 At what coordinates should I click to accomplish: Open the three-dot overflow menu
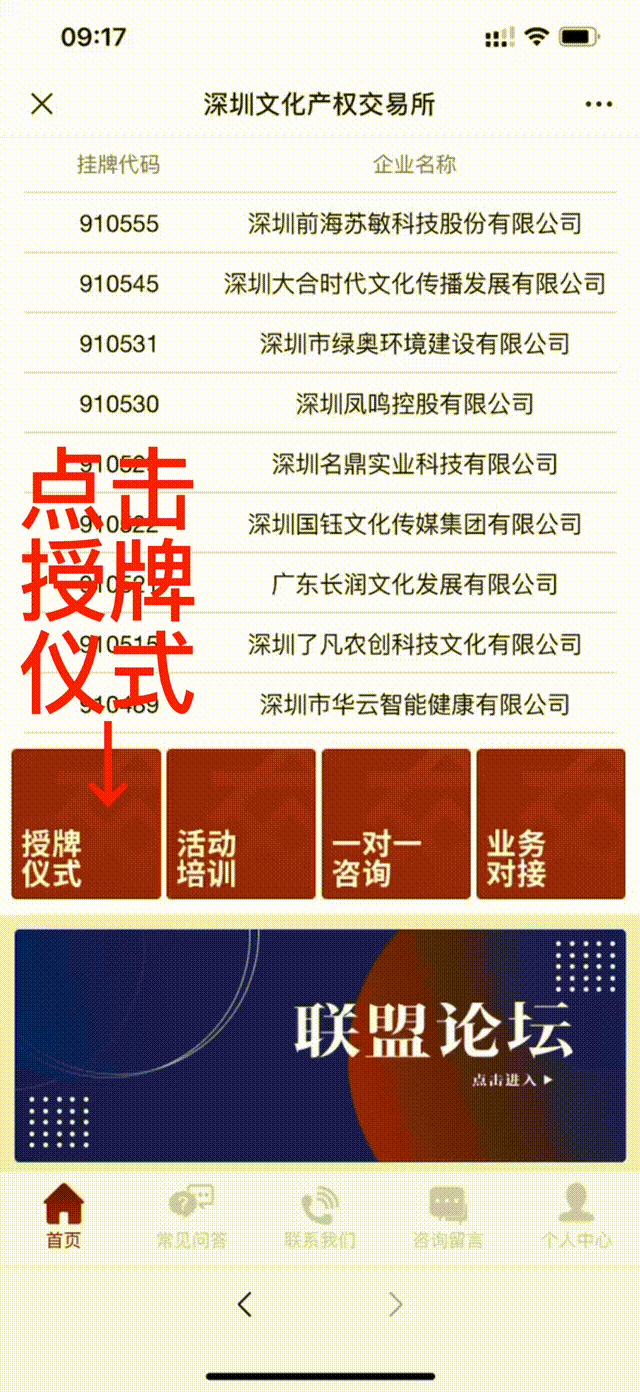pyautogui.click(x=598, y=105)
